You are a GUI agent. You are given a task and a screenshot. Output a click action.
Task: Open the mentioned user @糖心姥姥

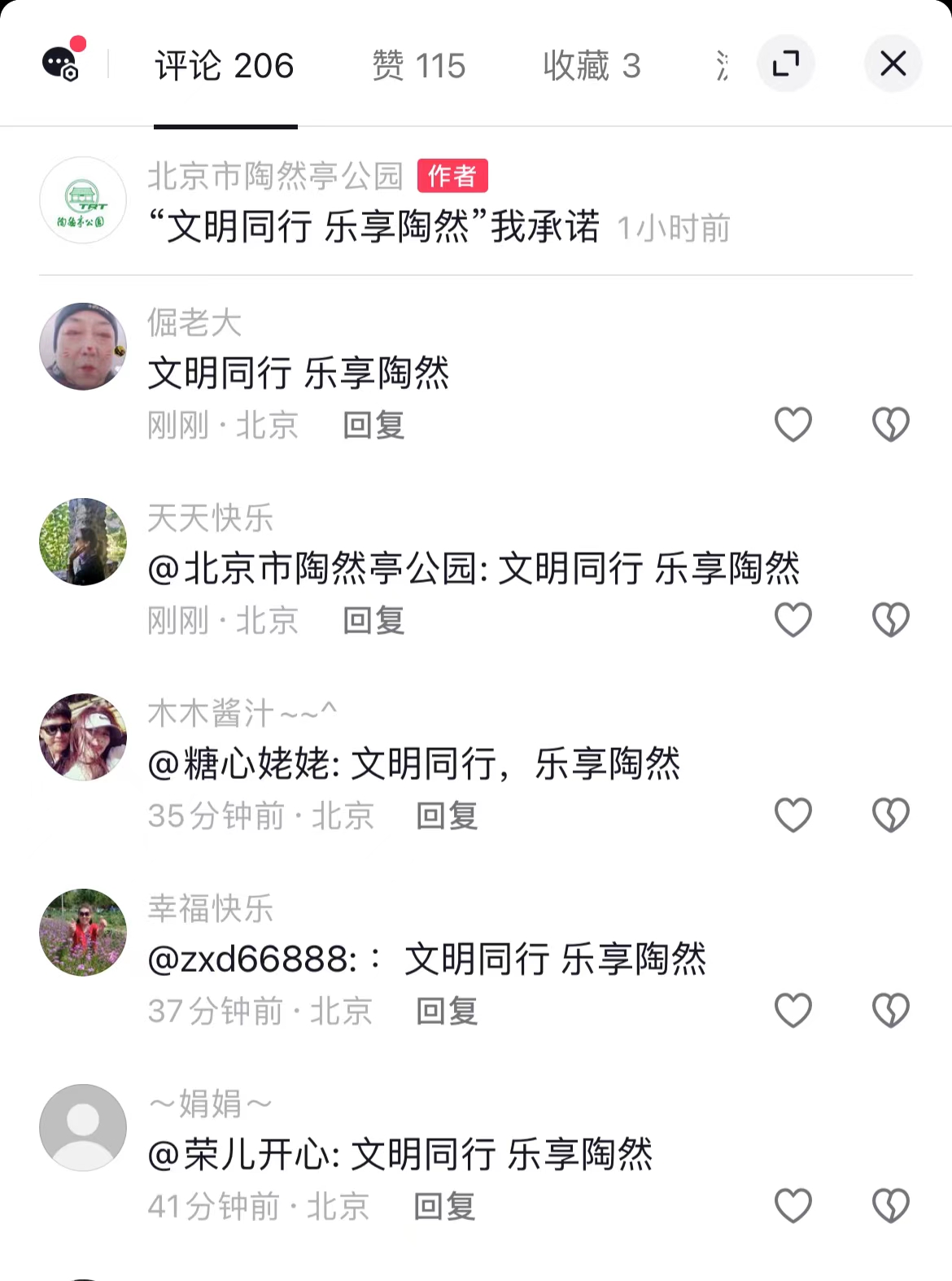point(243,764)
